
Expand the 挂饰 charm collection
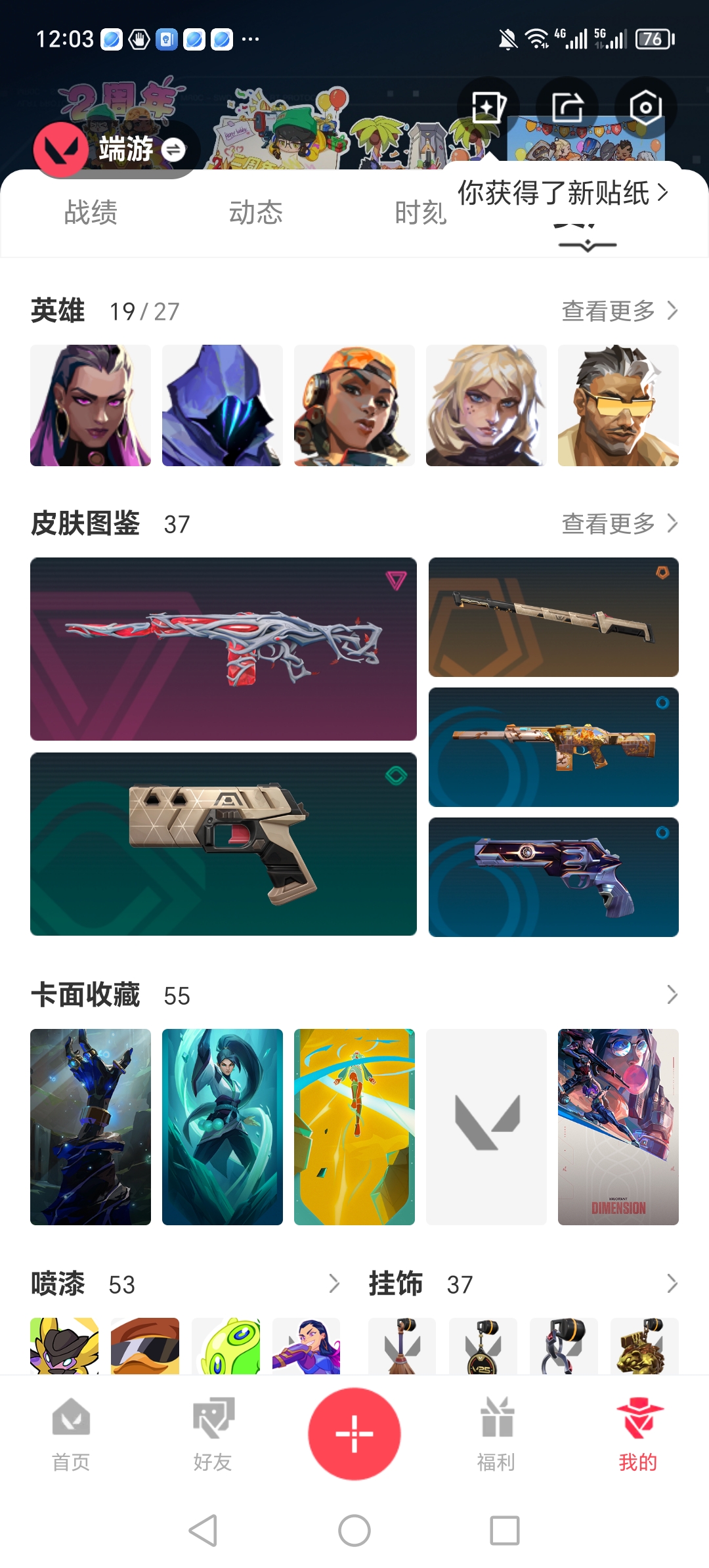click(672, 1284)
